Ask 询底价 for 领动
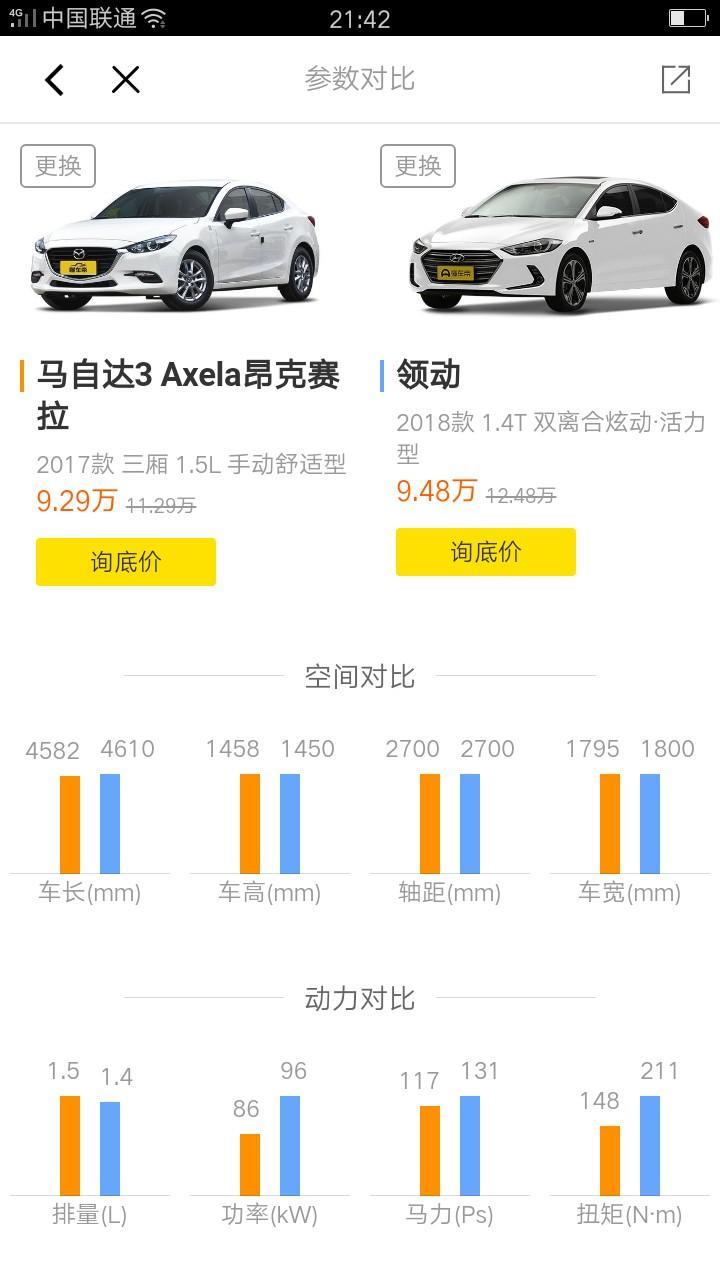This screenshot has width=720, height=1280. pos(486,552)
